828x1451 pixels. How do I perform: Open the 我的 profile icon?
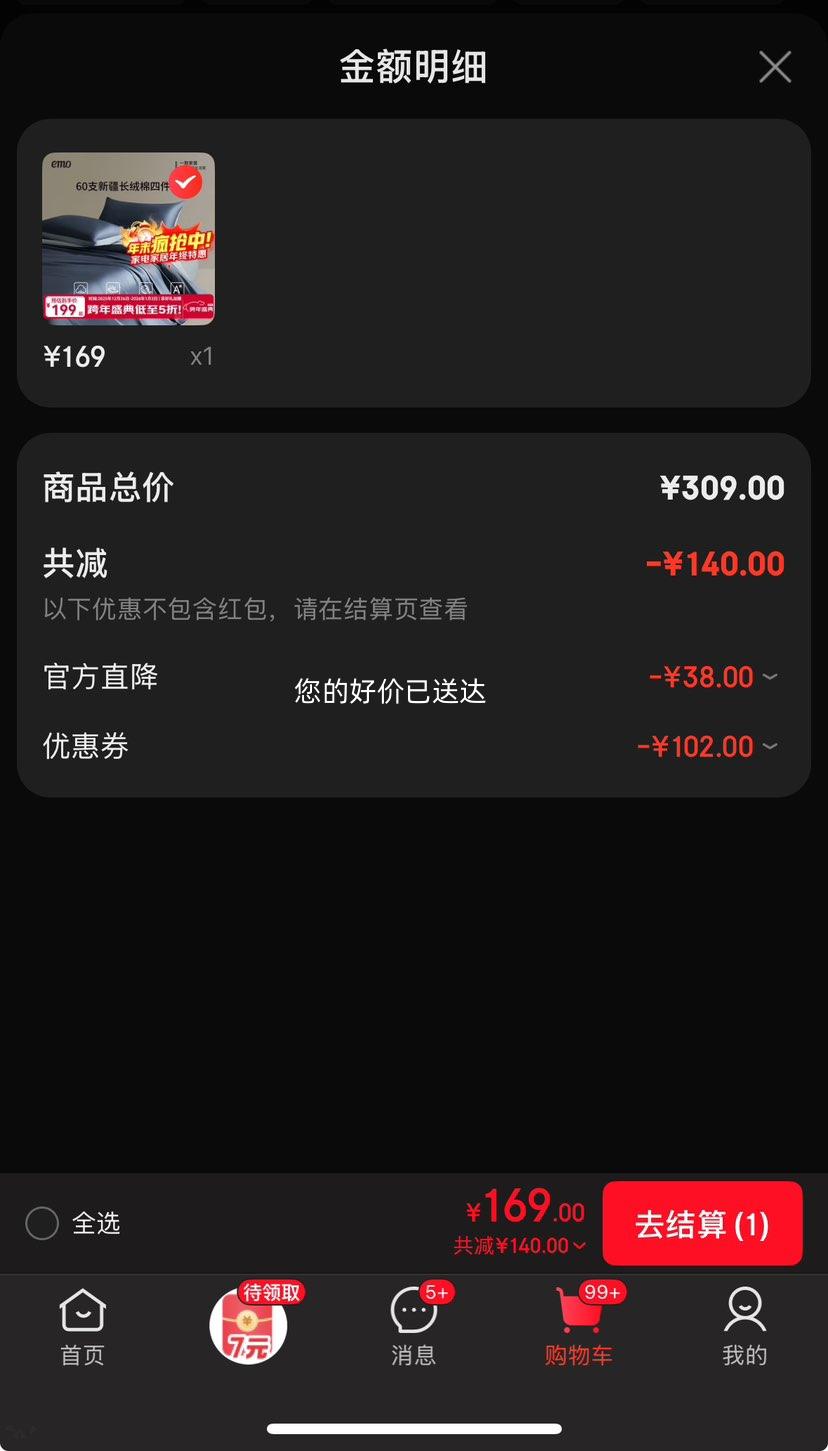[x=745, y=1320]
